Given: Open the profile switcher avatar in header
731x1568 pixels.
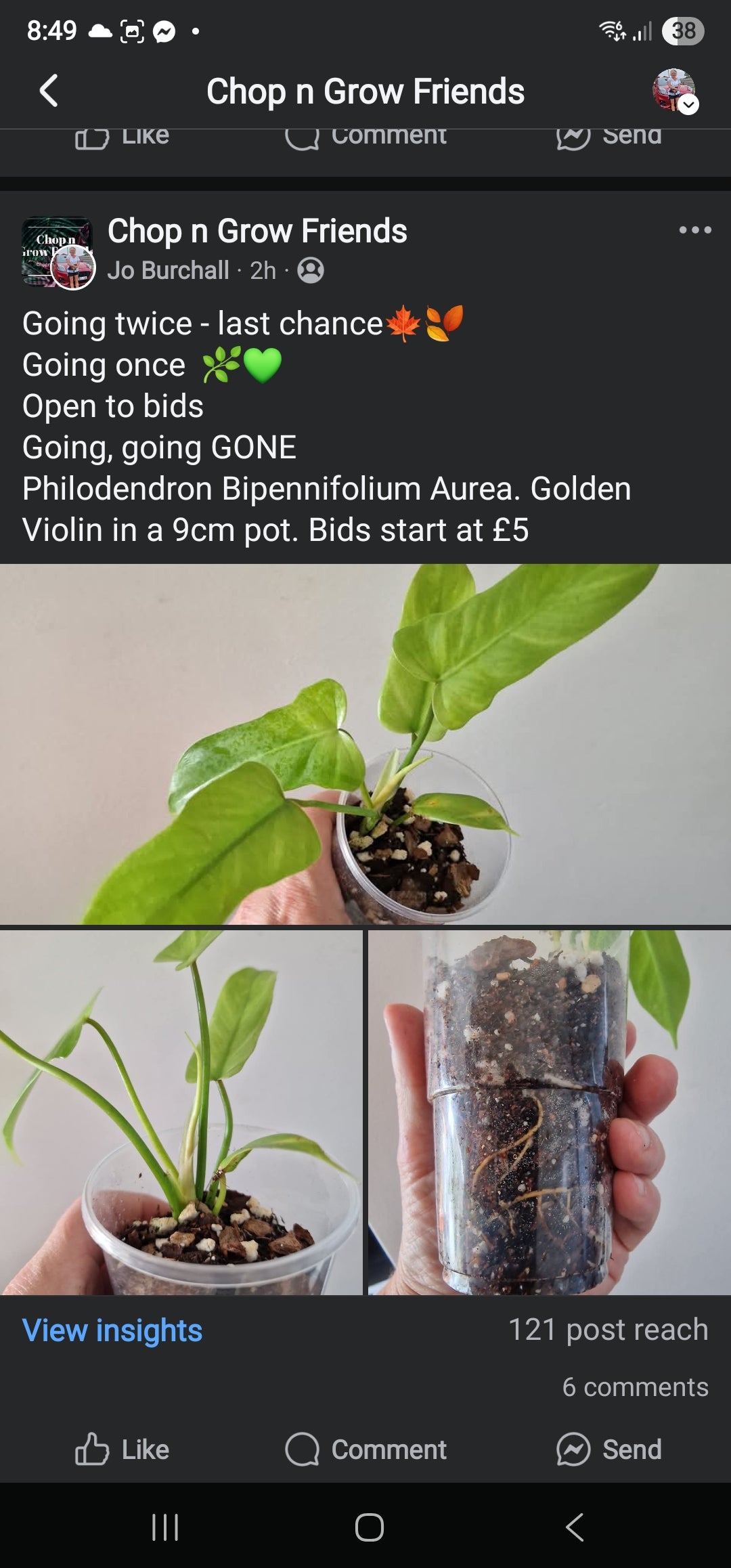Looking at the screenshot, I should click(674, 91).
